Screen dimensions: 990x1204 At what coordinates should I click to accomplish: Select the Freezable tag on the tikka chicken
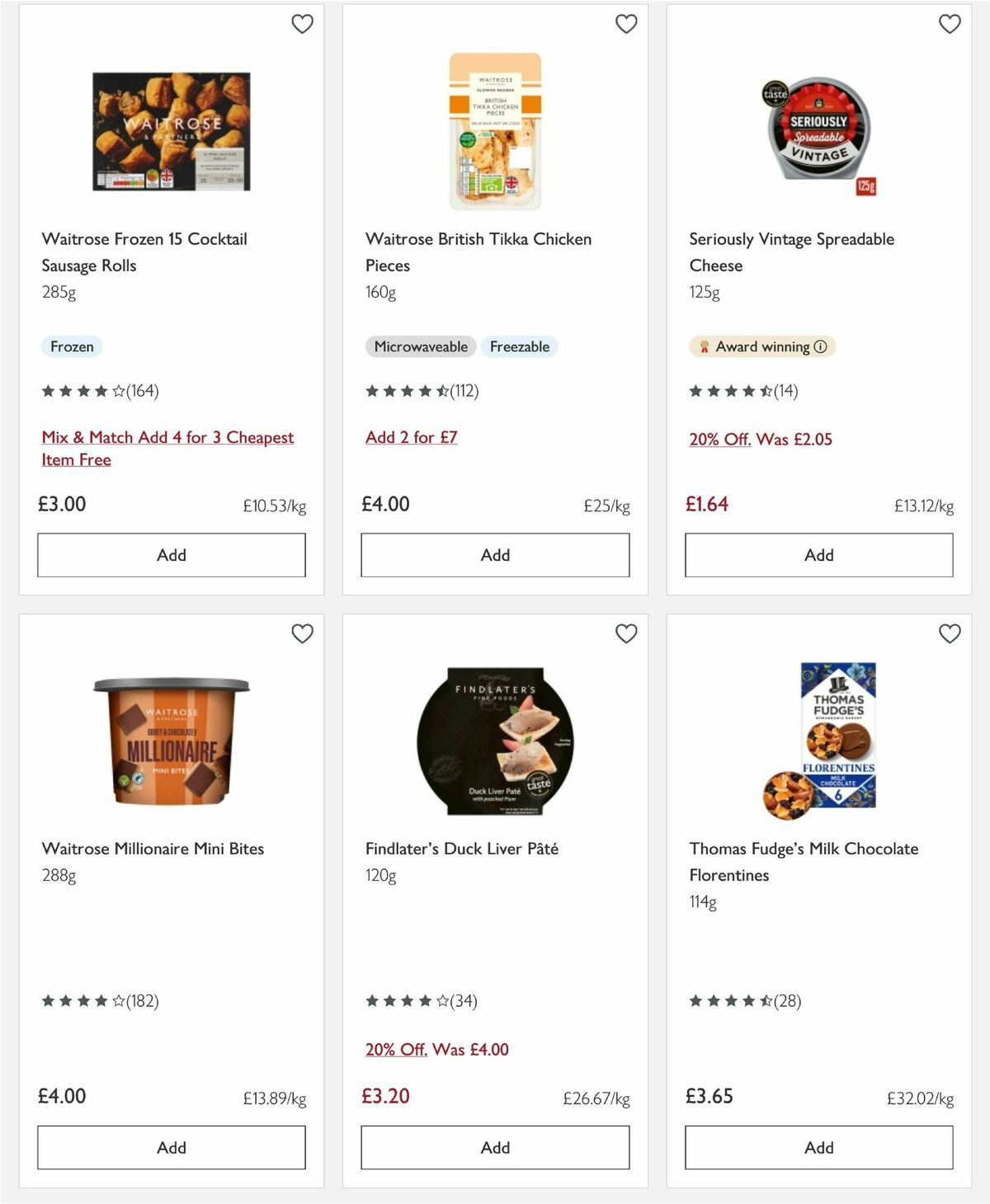[520, 346]
